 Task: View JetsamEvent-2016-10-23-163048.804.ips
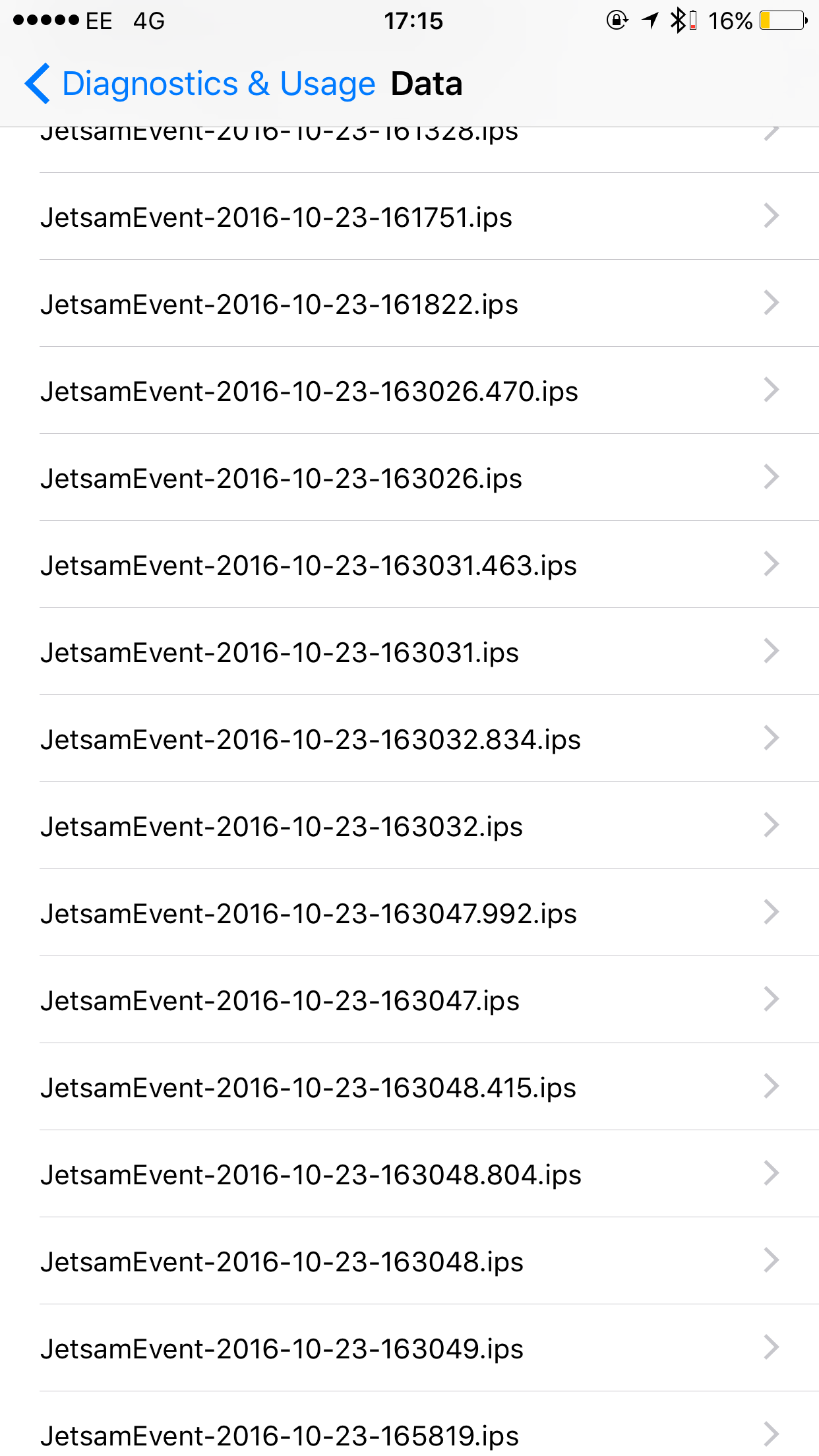pos(409,1174)
